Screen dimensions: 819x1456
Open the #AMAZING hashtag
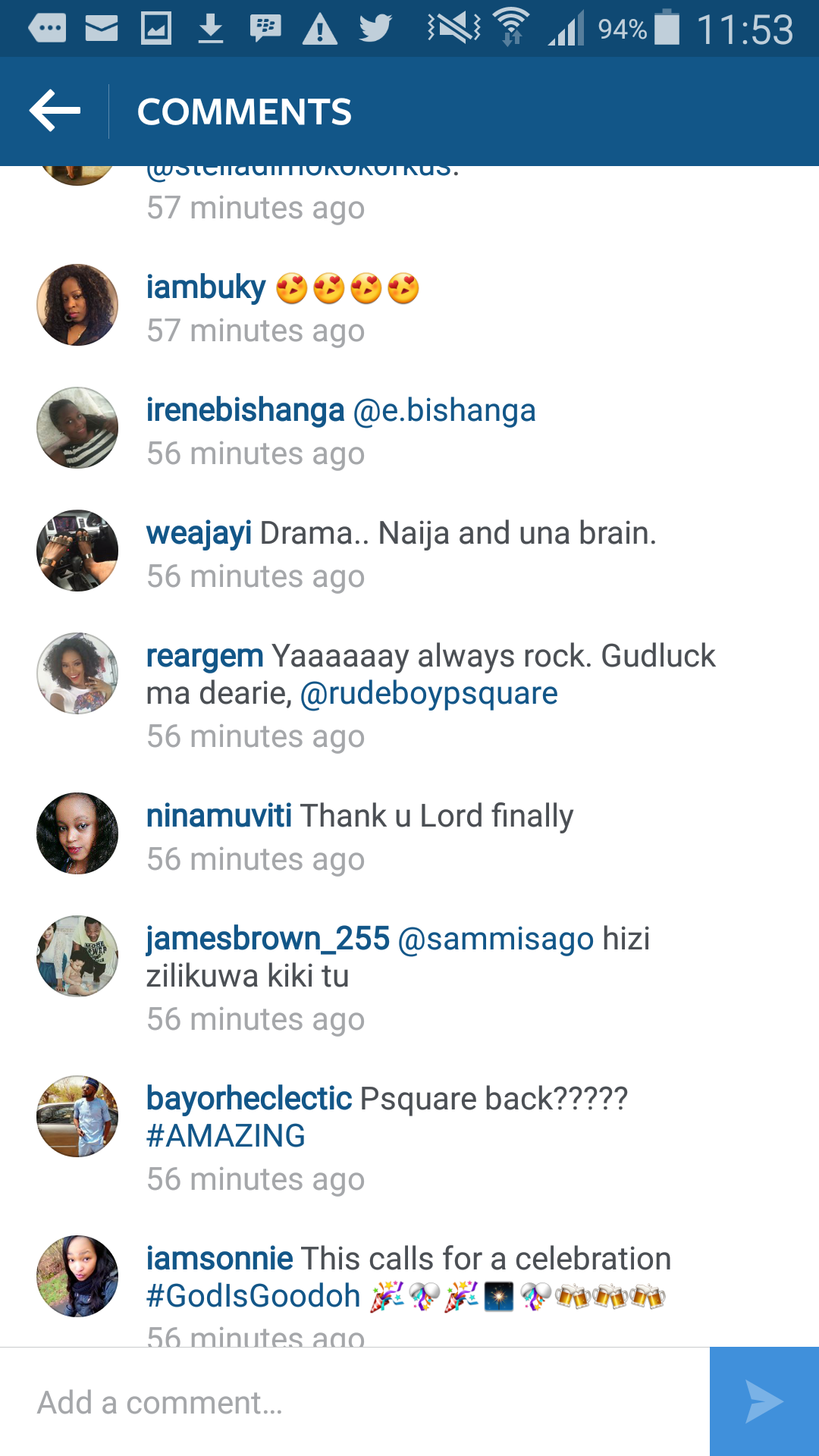point(226,1136)
